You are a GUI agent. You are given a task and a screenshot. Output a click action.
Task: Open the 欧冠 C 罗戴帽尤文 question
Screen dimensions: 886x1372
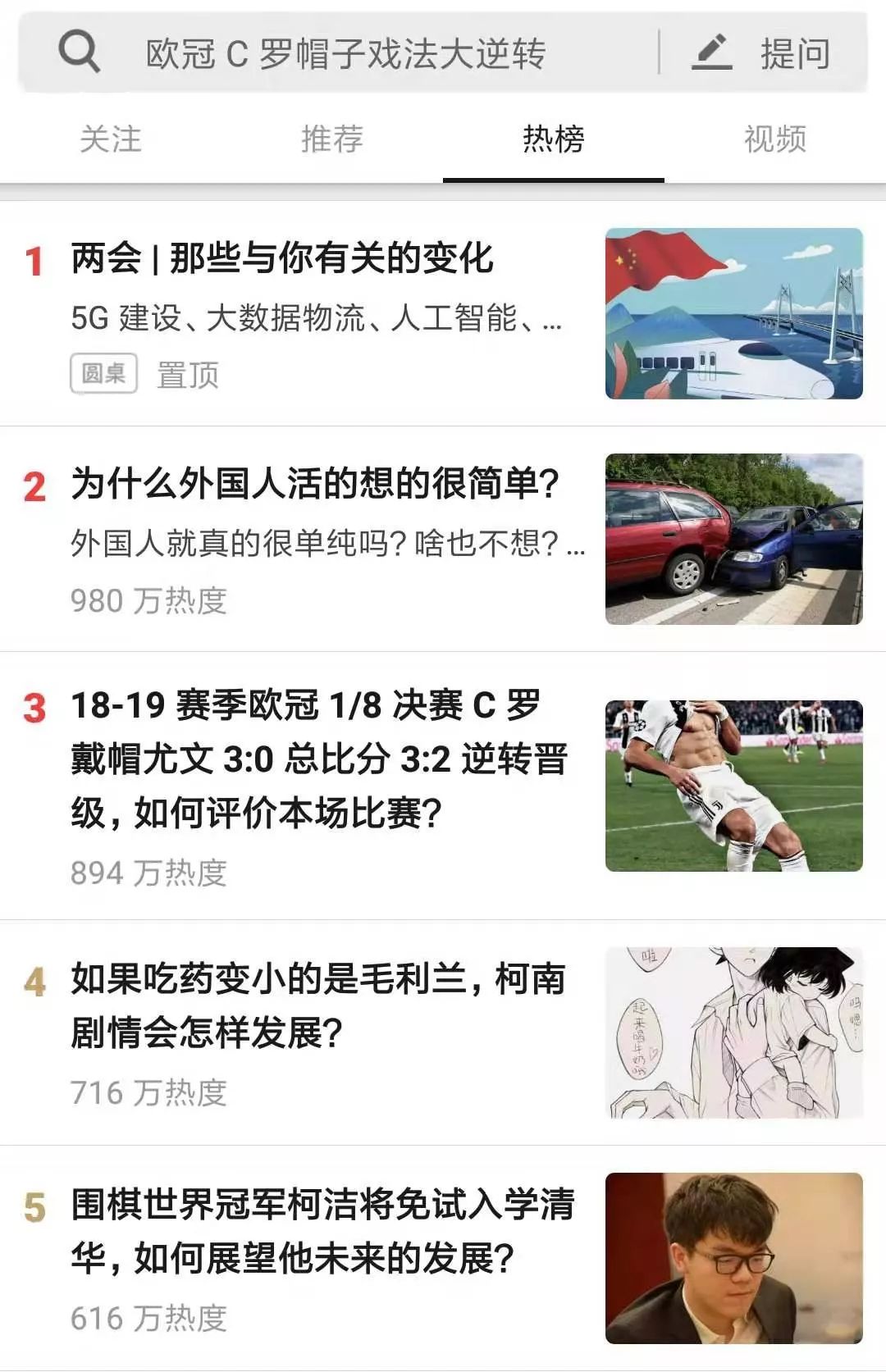318,759
